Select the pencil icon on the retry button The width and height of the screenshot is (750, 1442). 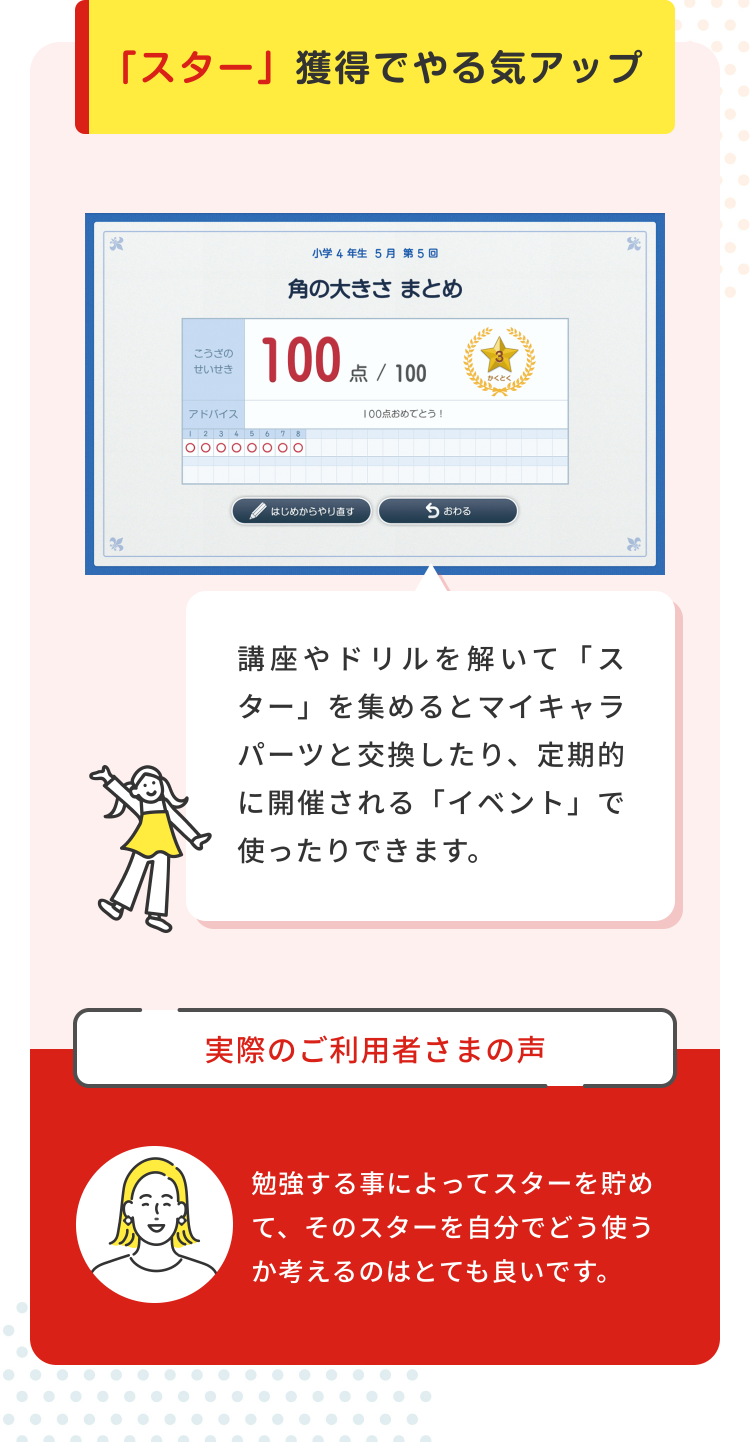[x=259, y=509]
